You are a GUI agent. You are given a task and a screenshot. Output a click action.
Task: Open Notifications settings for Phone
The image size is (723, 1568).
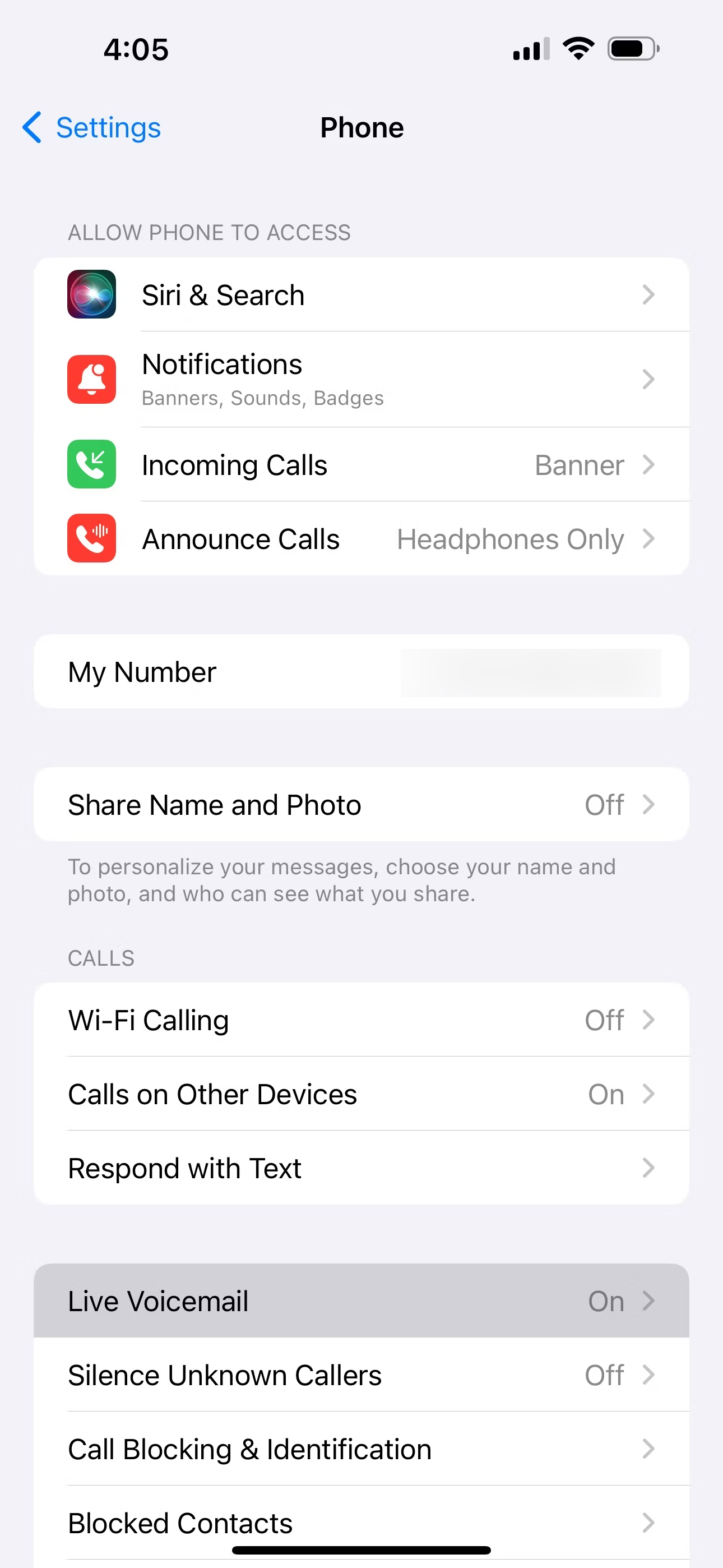point(361,379)
